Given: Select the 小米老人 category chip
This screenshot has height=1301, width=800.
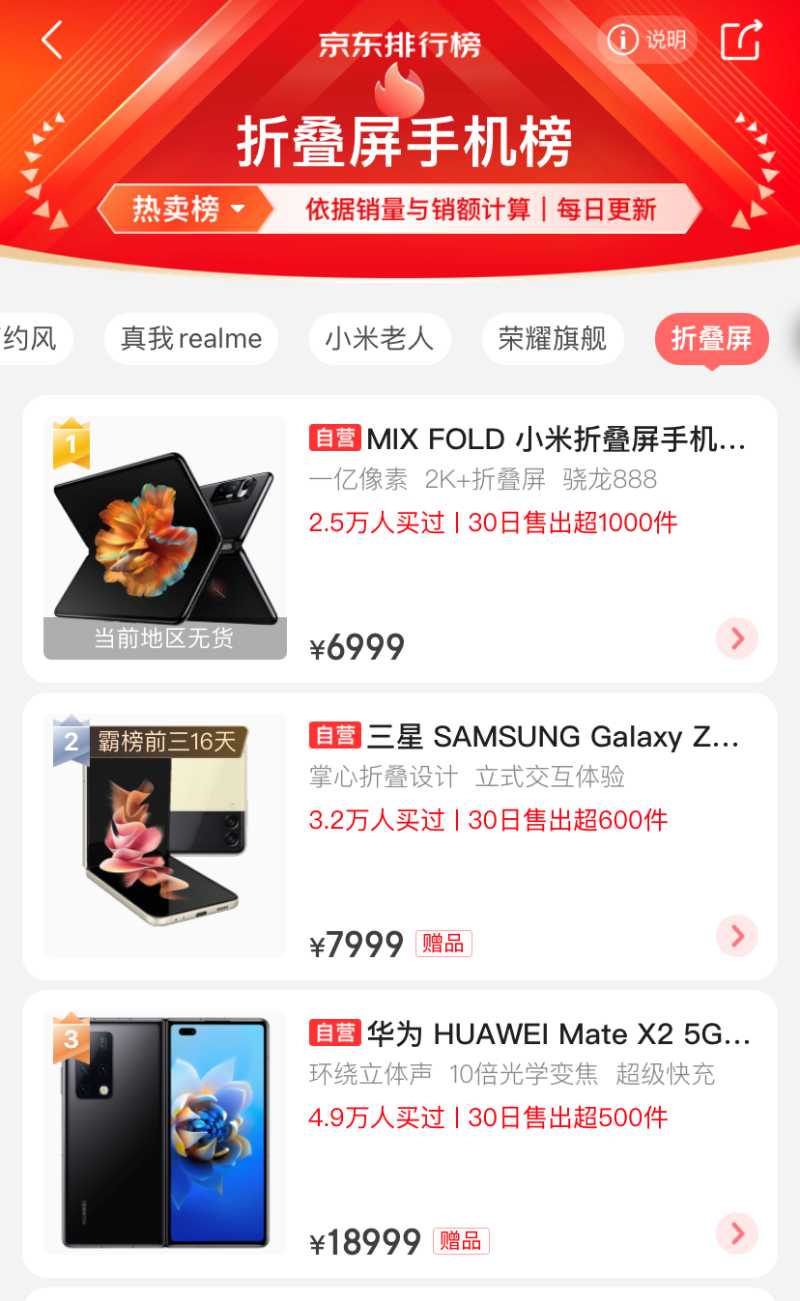Looking at the screenshot, I should (379, 339).
